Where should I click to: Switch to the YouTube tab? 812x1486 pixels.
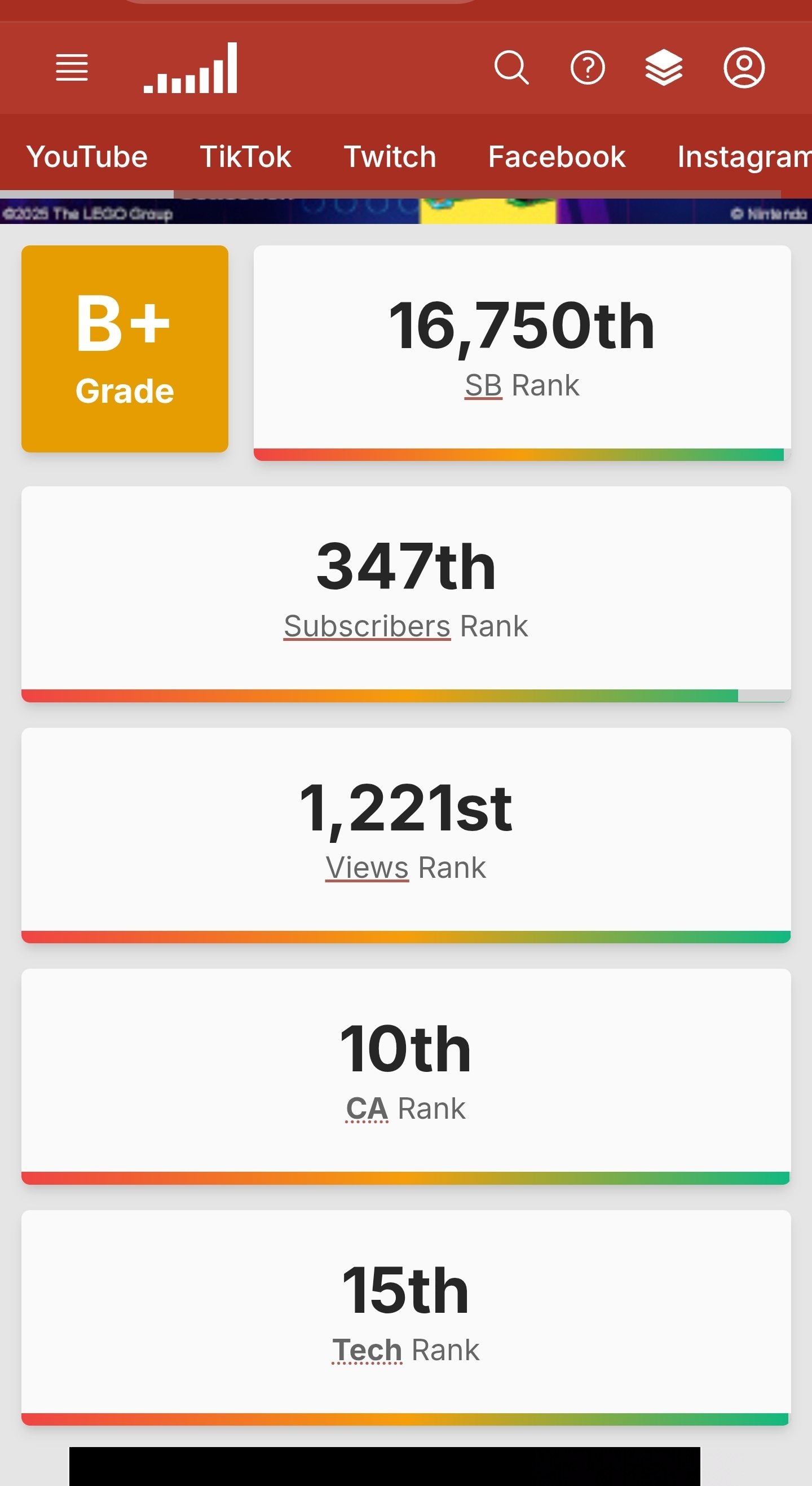[87, 157]
